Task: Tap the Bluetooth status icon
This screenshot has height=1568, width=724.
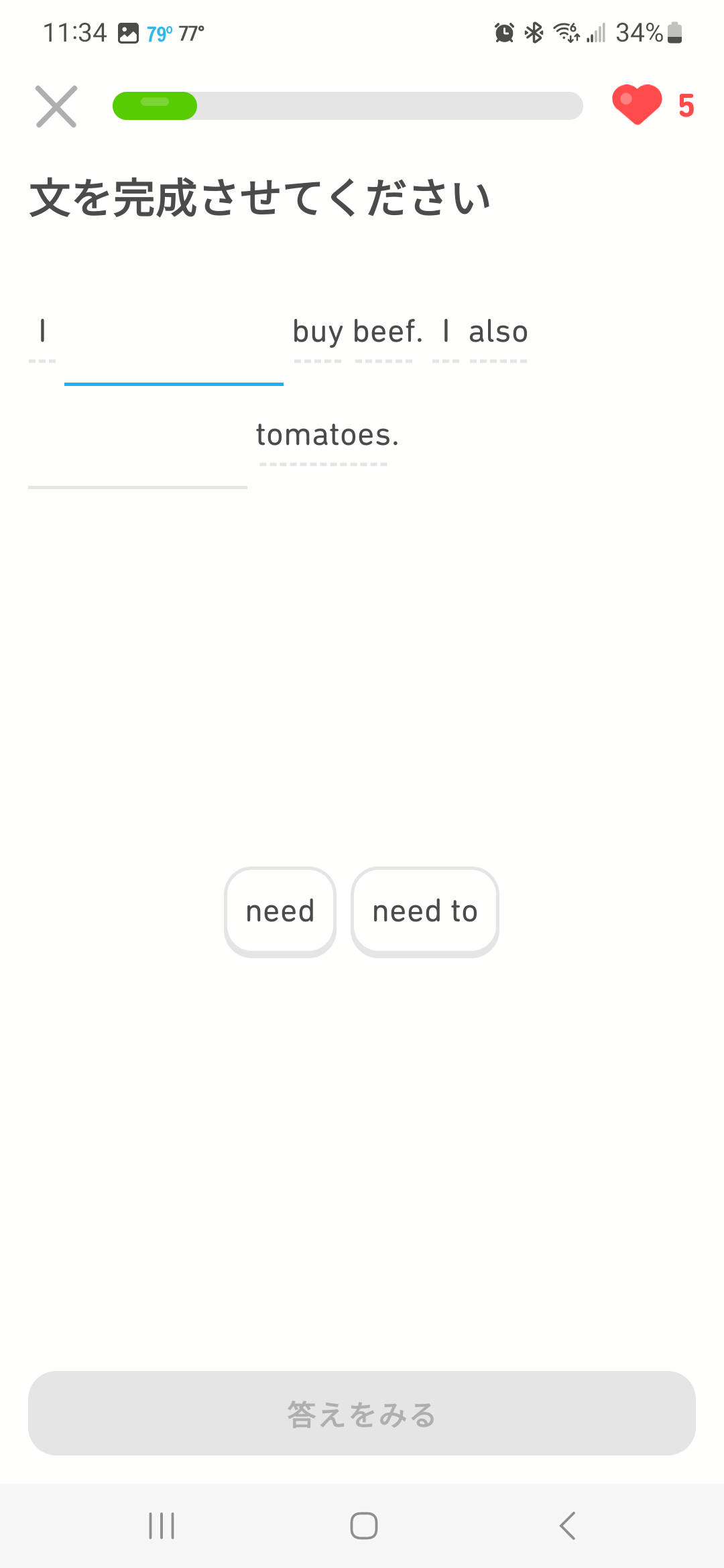Action: [x=534, y=31]
